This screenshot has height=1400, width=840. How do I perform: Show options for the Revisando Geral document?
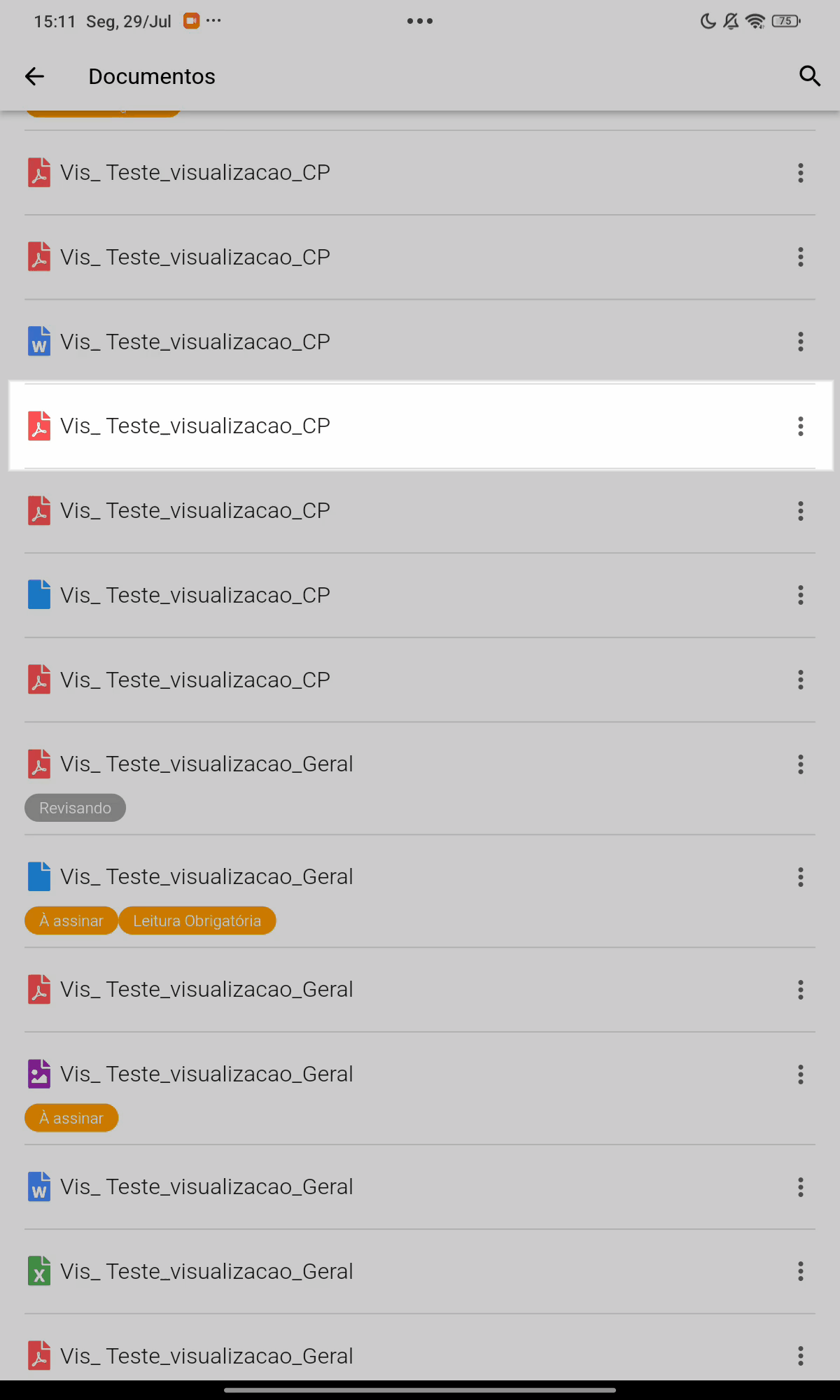tap(801, 764)
